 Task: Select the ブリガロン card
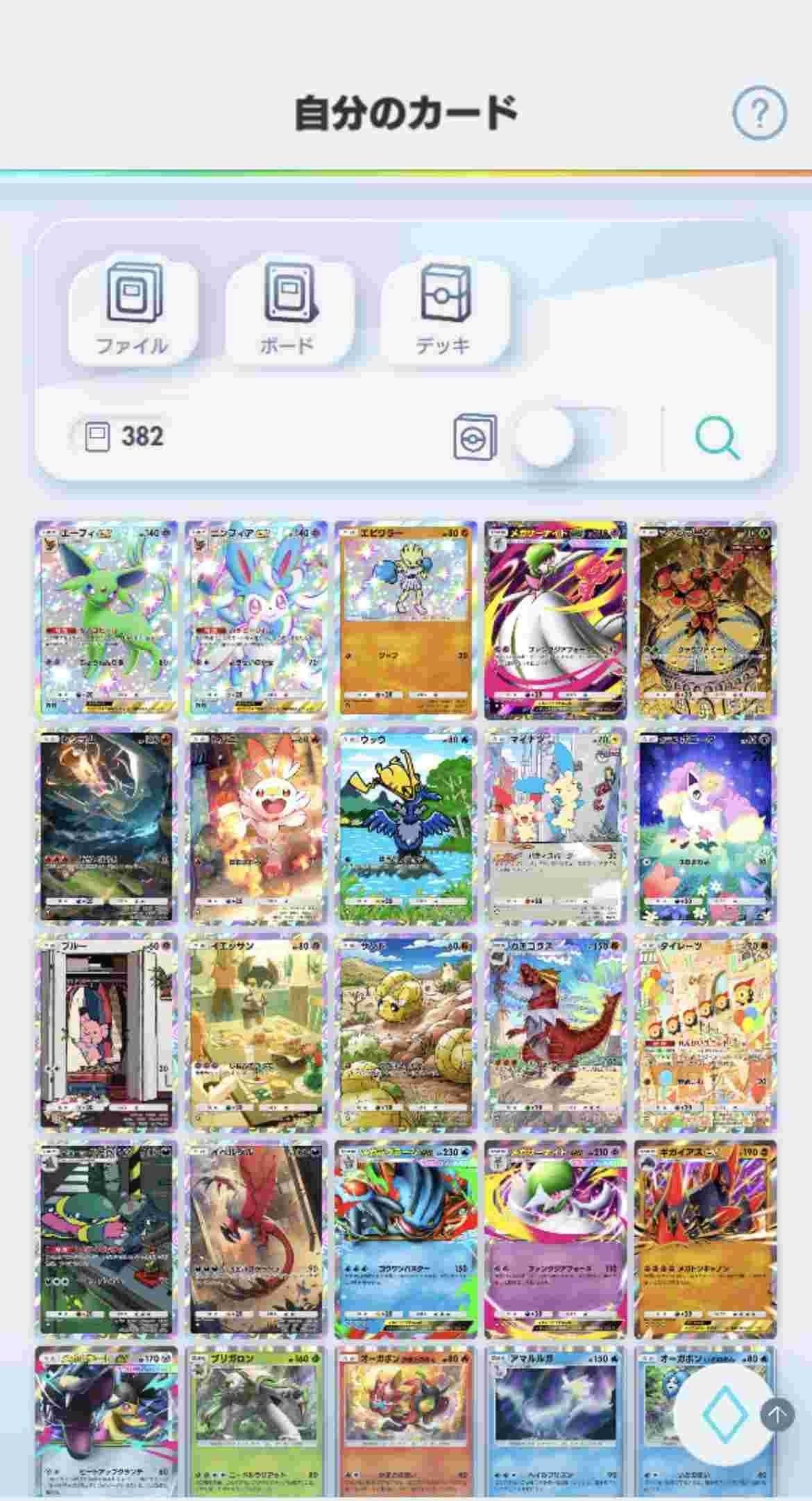tap(256, 1423)
